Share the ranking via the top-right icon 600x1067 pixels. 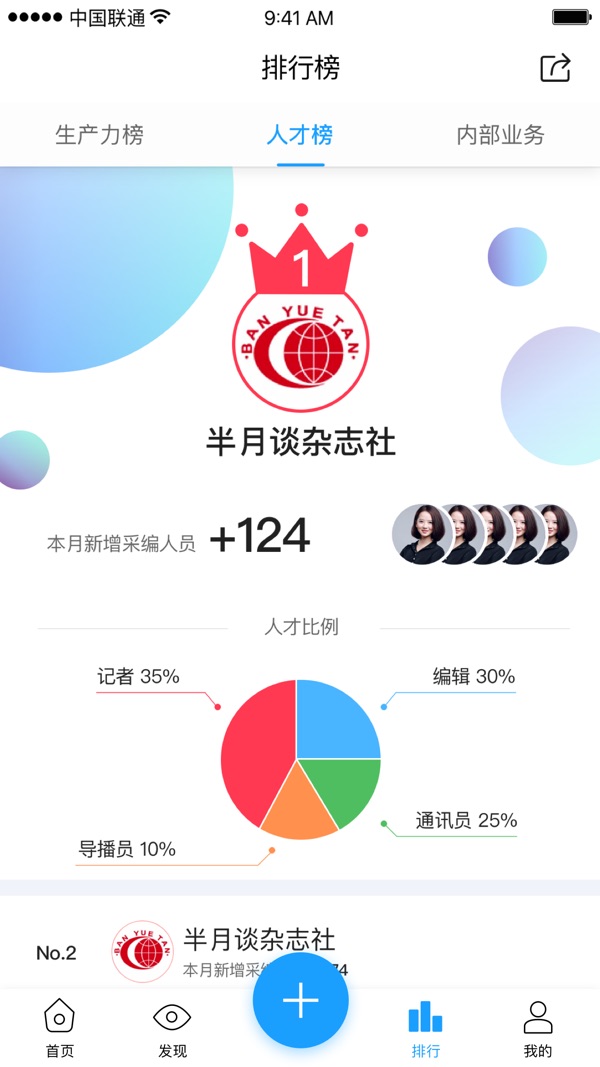pos(555,68)
